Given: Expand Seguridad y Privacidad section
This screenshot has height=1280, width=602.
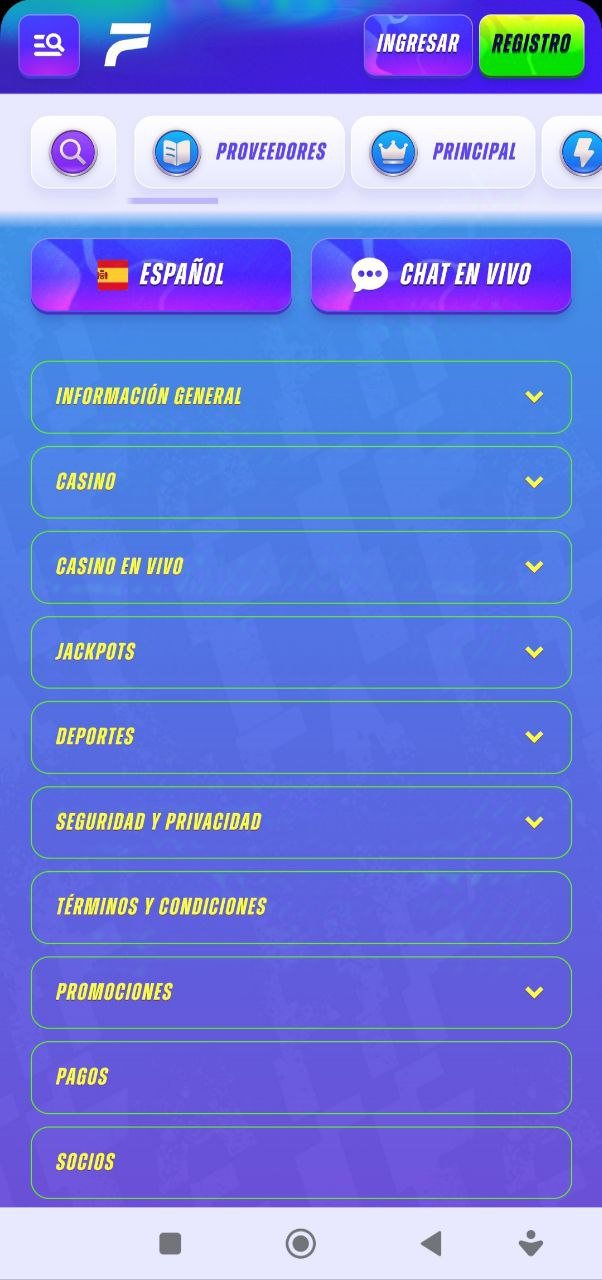Looking at the screenshot, I should click(301, 822).
